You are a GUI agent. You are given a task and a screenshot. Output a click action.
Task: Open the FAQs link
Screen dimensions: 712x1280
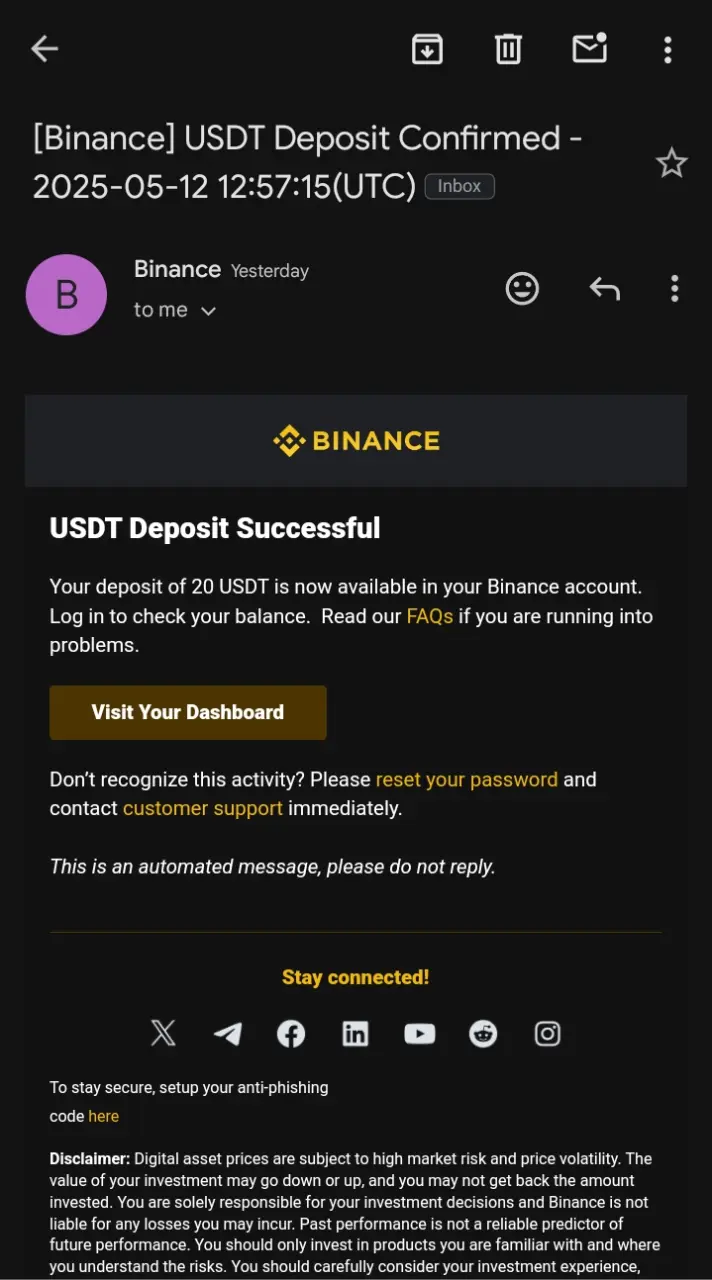[430, 616]
